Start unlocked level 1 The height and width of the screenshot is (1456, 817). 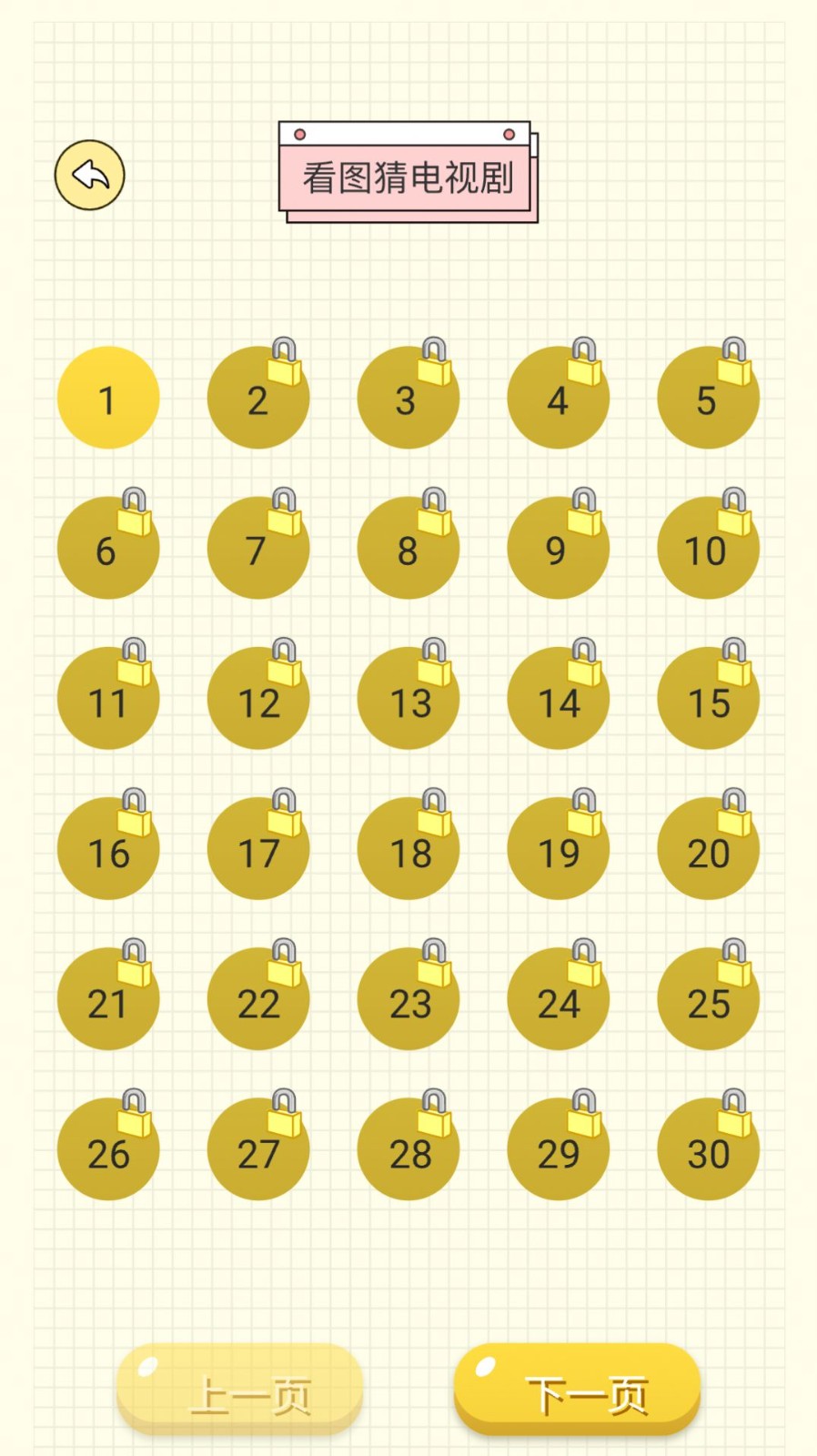108,399
